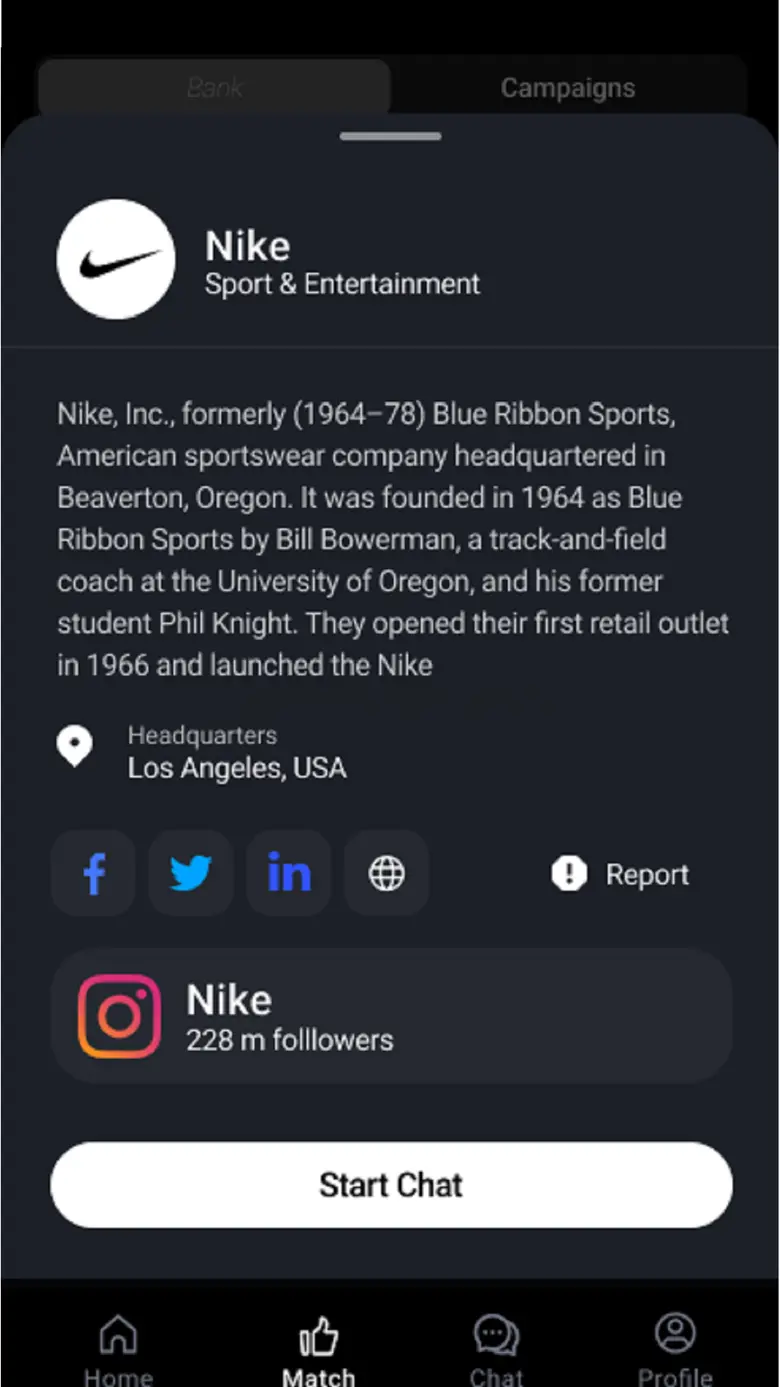Image resolution: width=780 pixels, height=1387 pixels.
Task: Open Nike's Instagram card
Action: (391, 1016)
